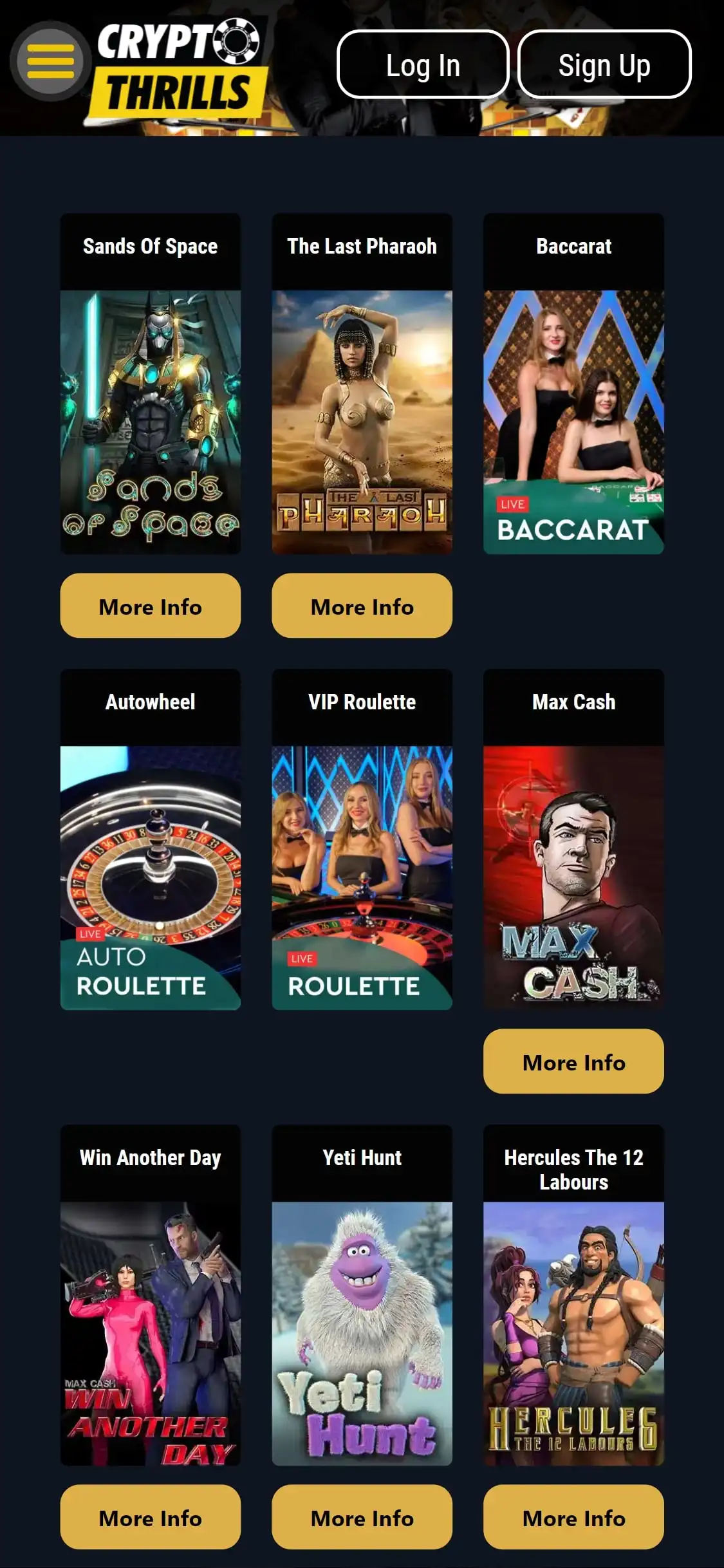The width and height of the screenshot is (724, 1568).
Task: Open the hamburger drawer menu
Action: pyautogui.click(x=50, y=61)
